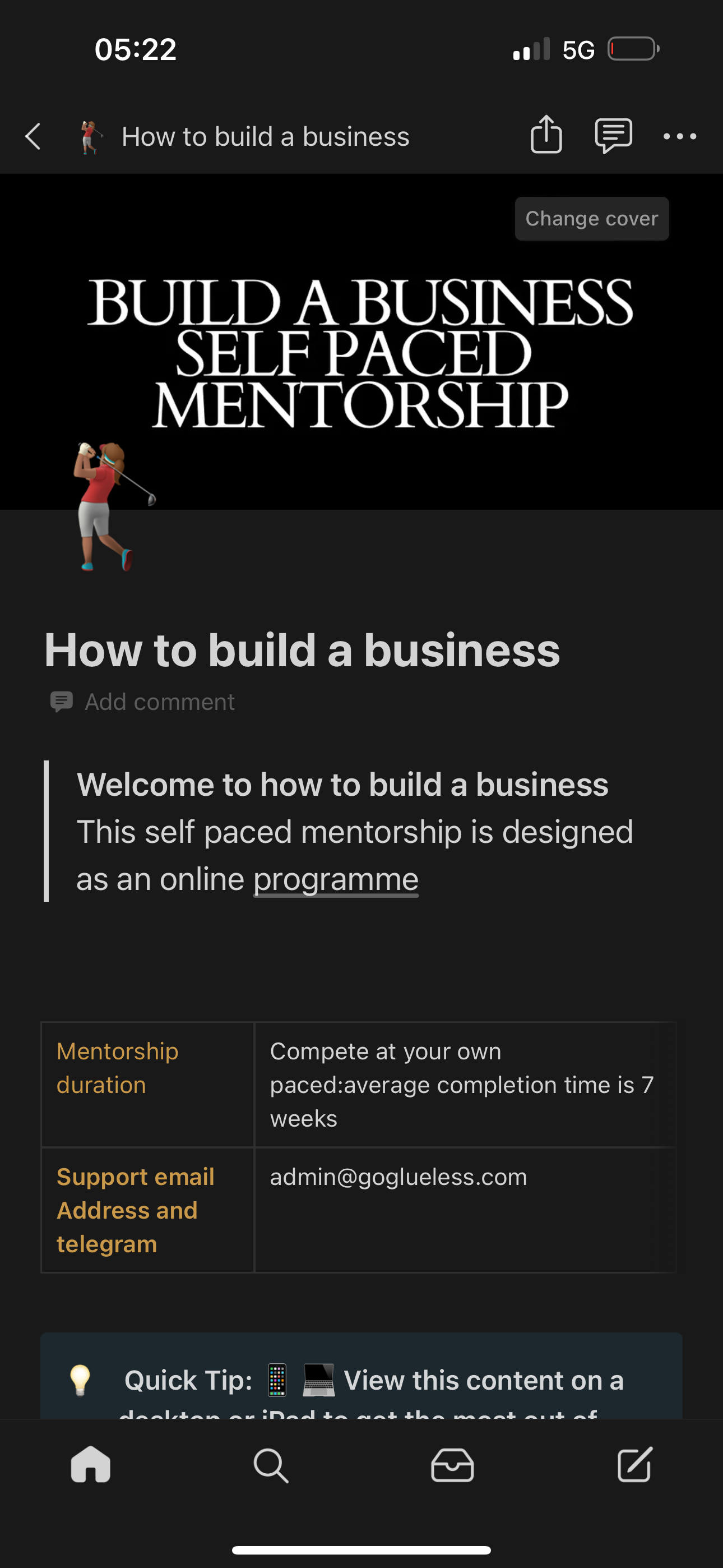Open the three-dot overflow menu

(x=680, y=136)
